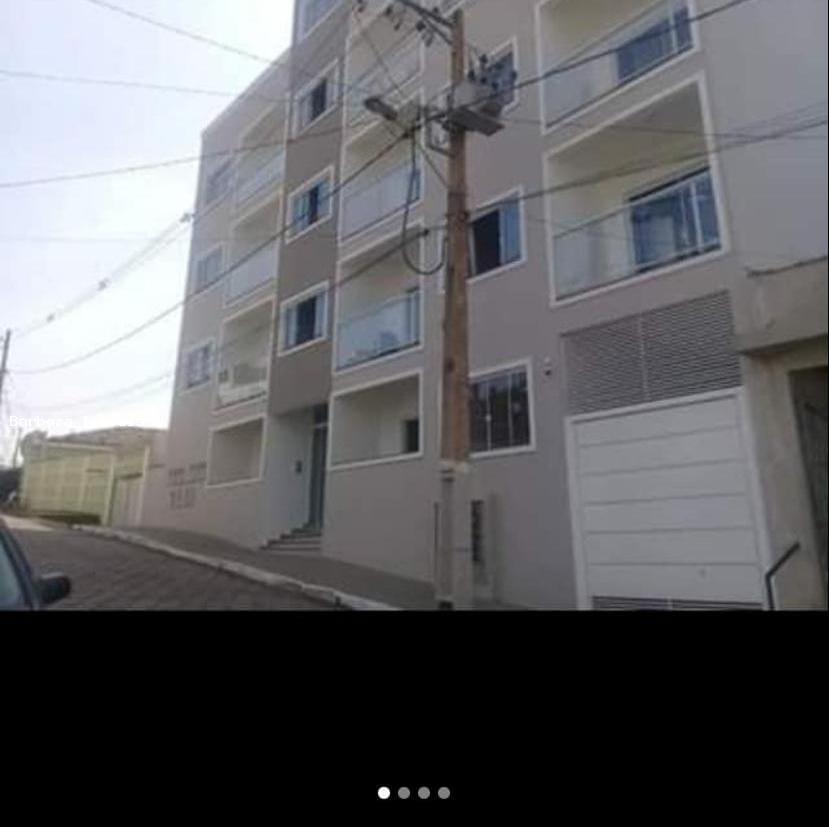Select the third photo indicator dot

(x=424, y=793)
